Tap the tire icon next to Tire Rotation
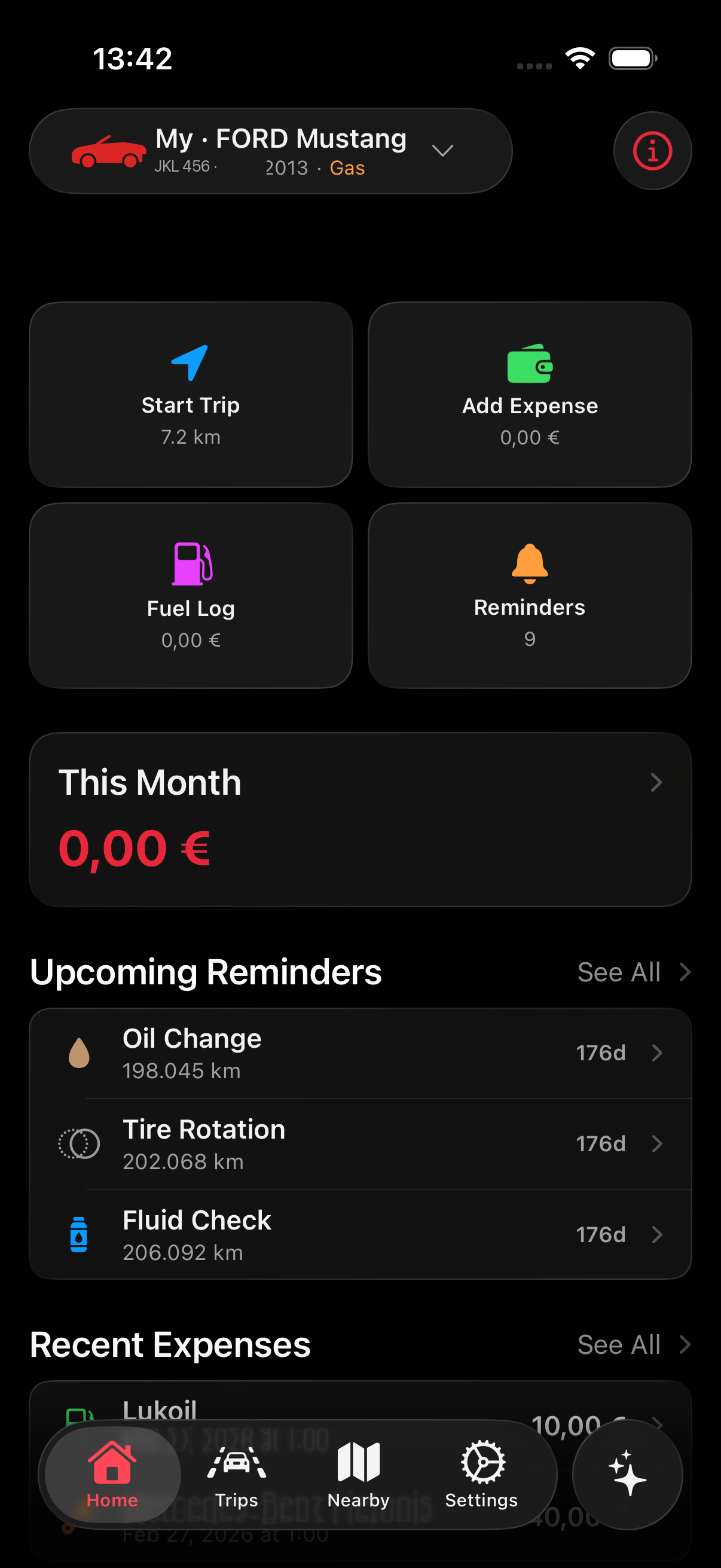 (x=79, y=1144)
